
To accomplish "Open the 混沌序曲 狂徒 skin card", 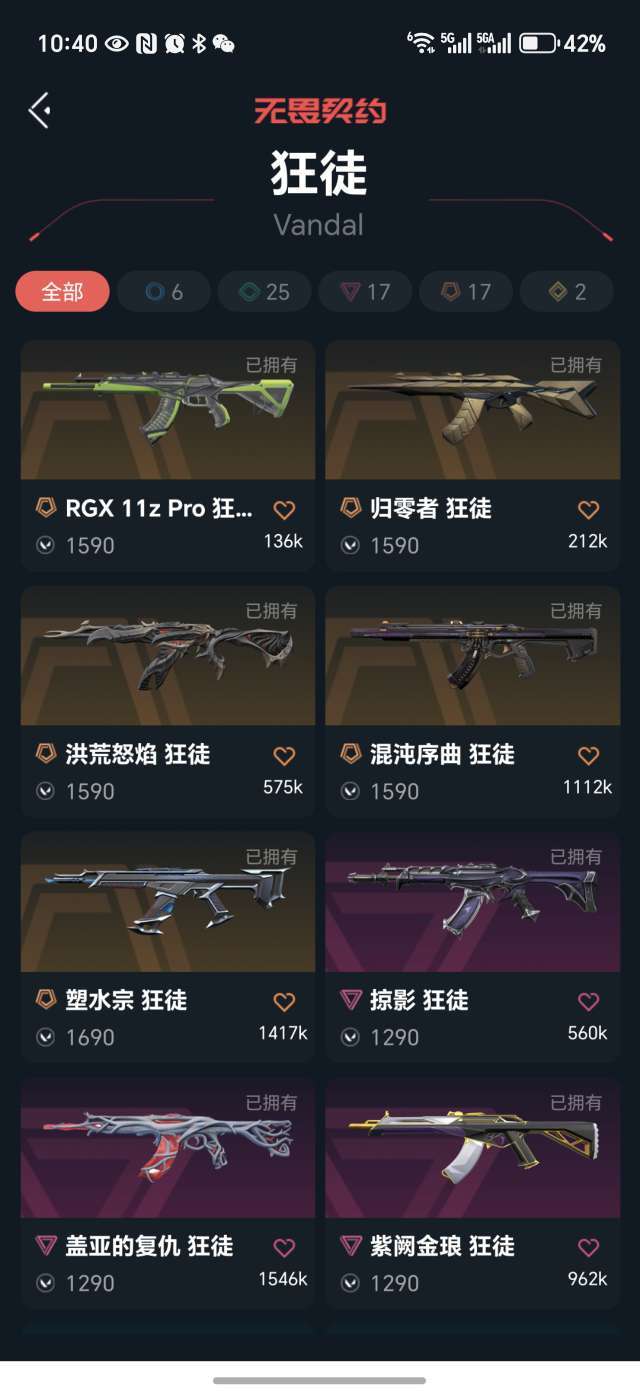I will [x=472, y=702].
